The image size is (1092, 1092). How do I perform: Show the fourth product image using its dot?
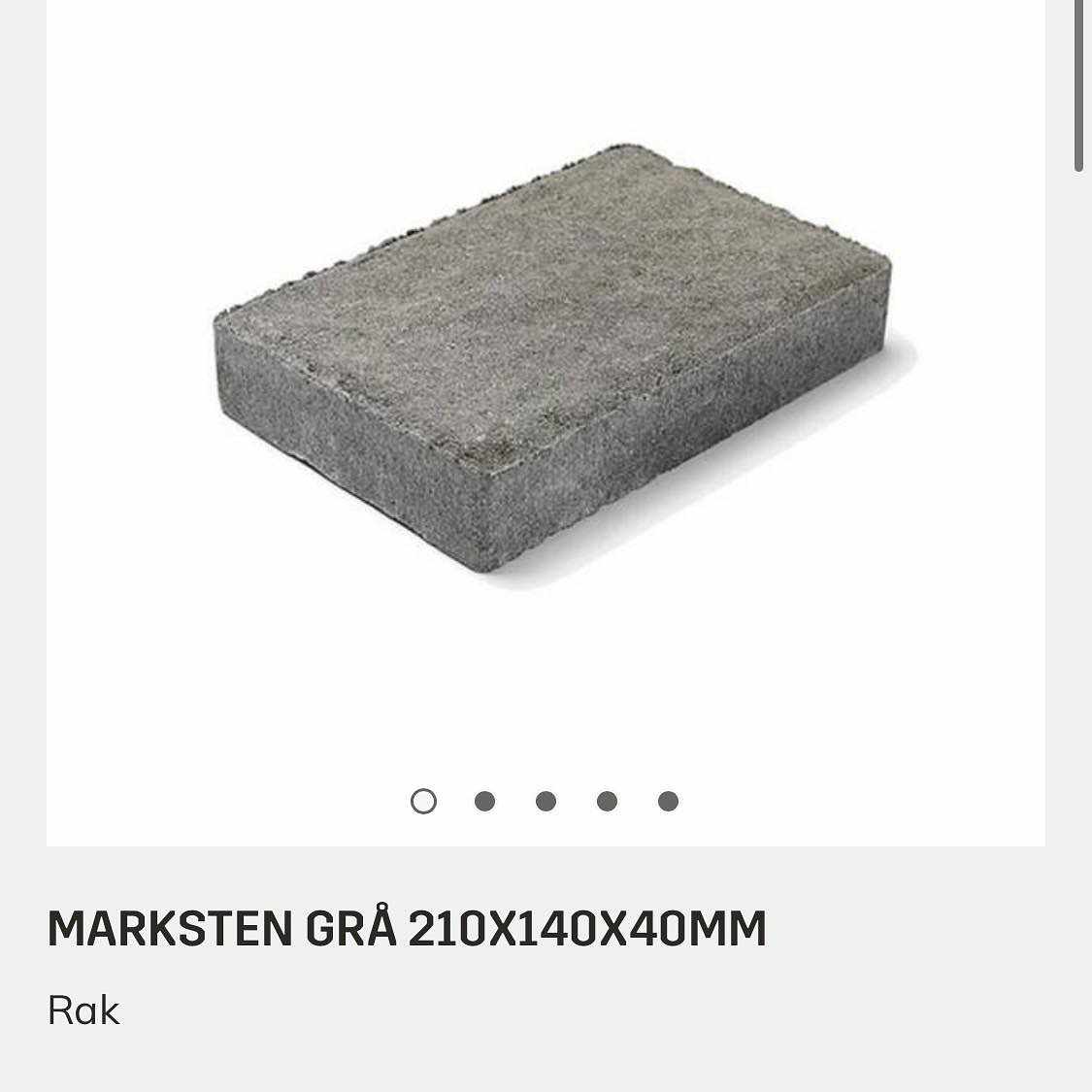tap(607, 801)
